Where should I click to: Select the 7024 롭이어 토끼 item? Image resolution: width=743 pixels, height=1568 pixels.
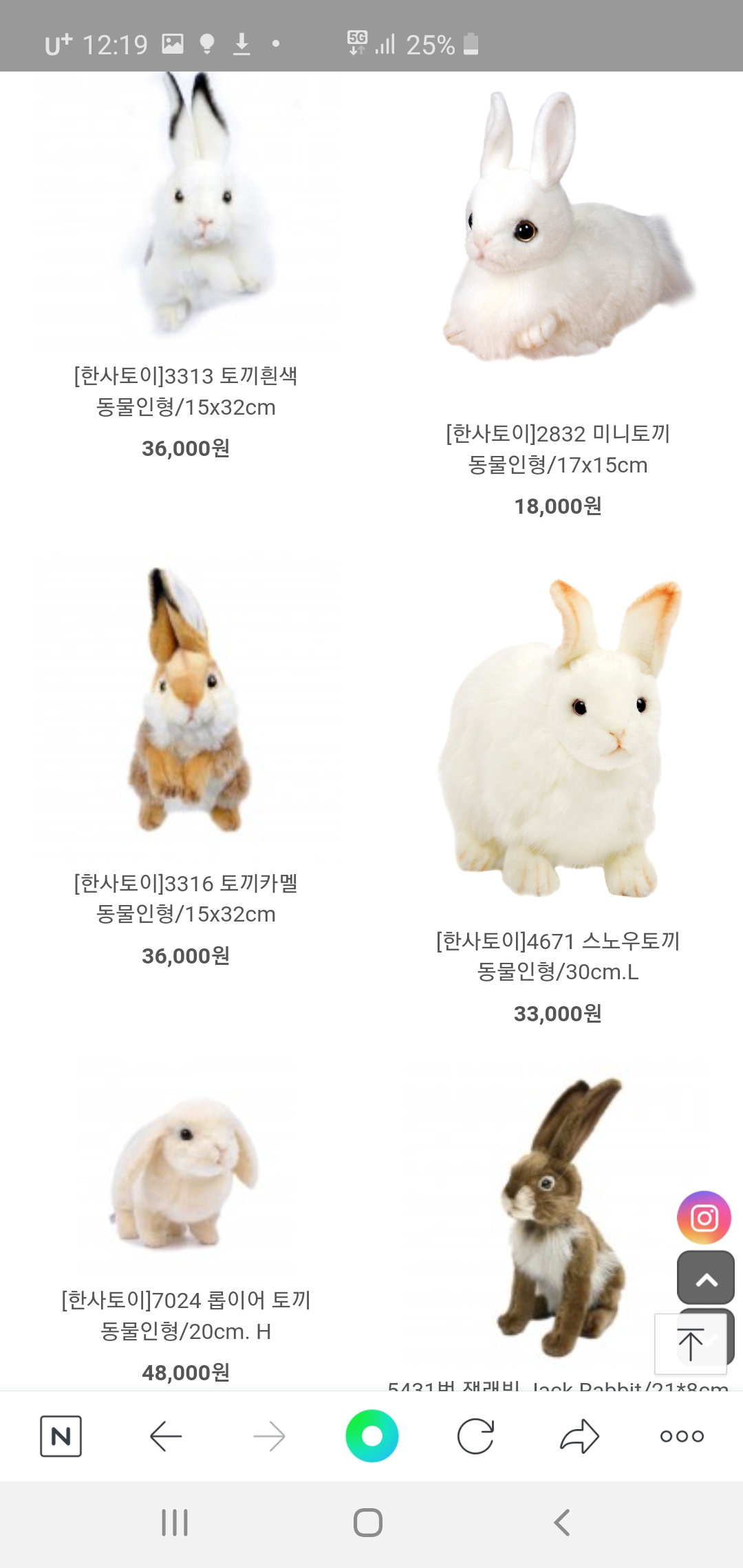pos(186,1224)
